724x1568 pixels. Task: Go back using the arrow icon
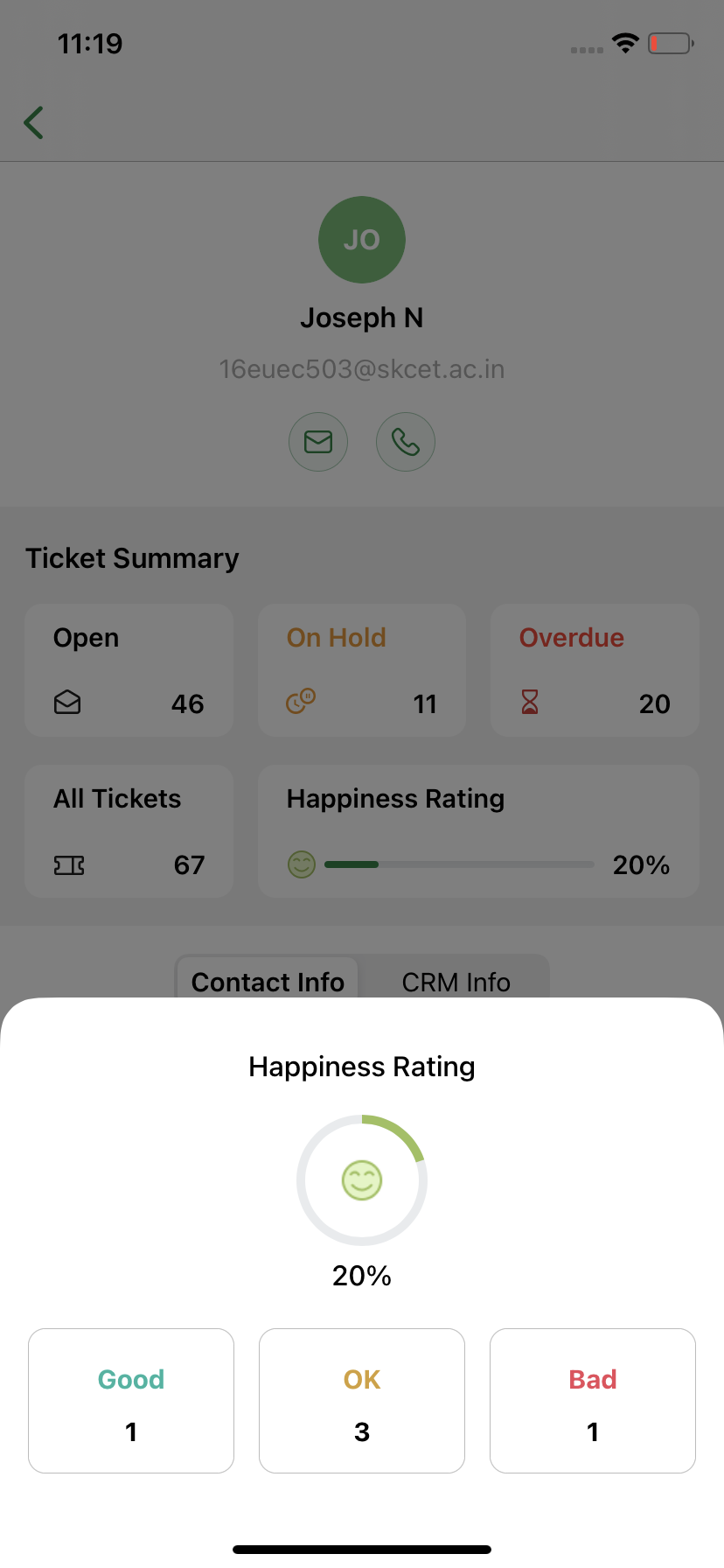click(34, 122)
